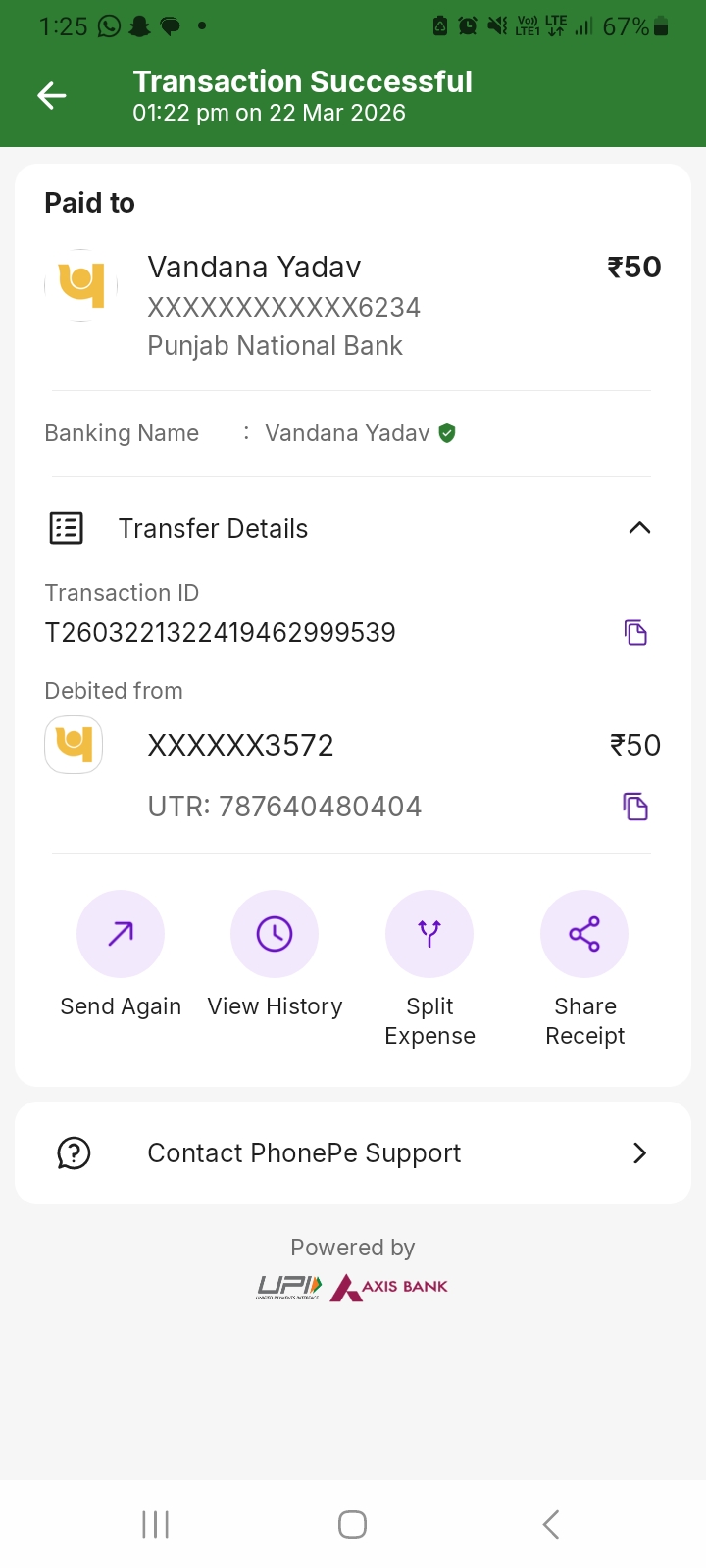Open View History
The height and width of the screenshot is (1568, 706).
coord(275,934)
